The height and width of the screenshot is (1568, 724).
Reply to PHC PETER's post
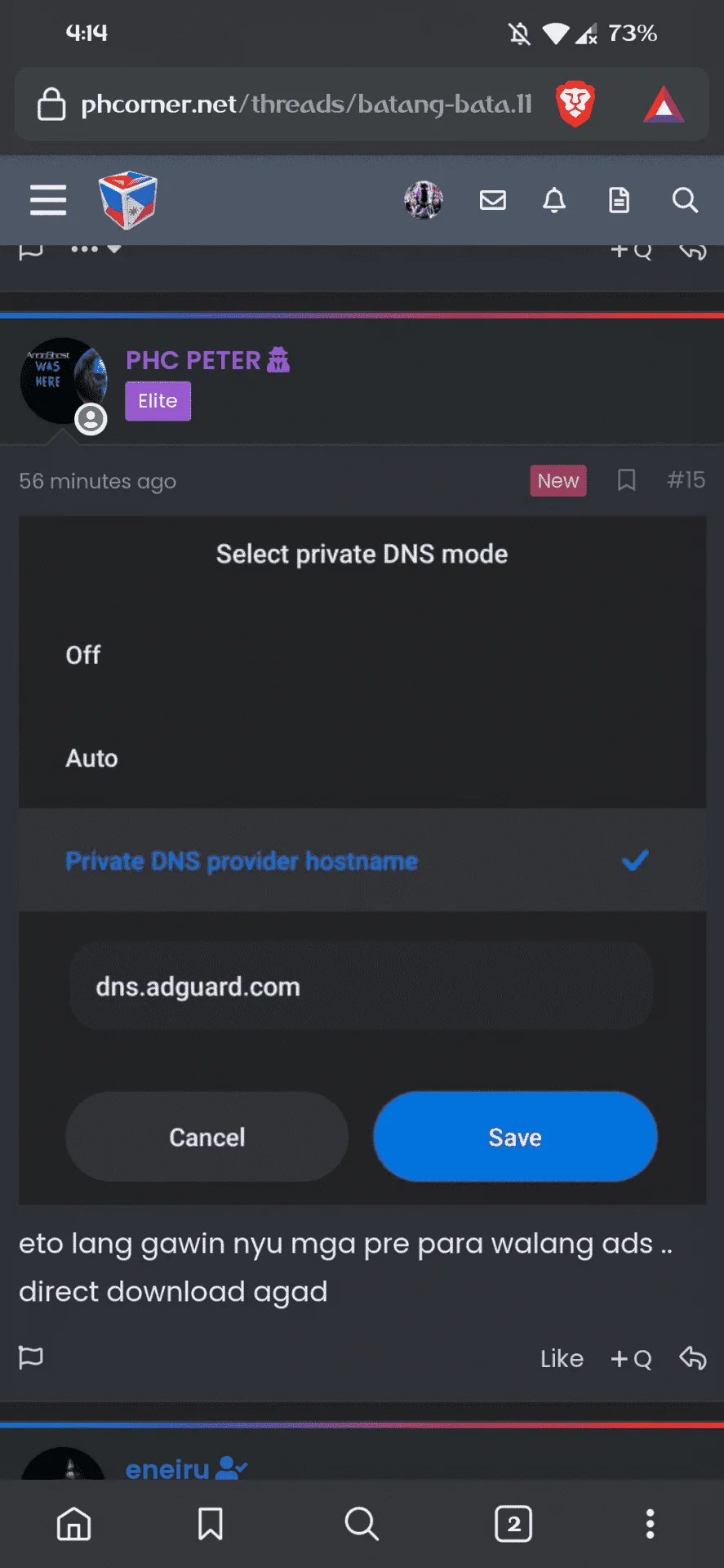click(x=693, y=1358)
